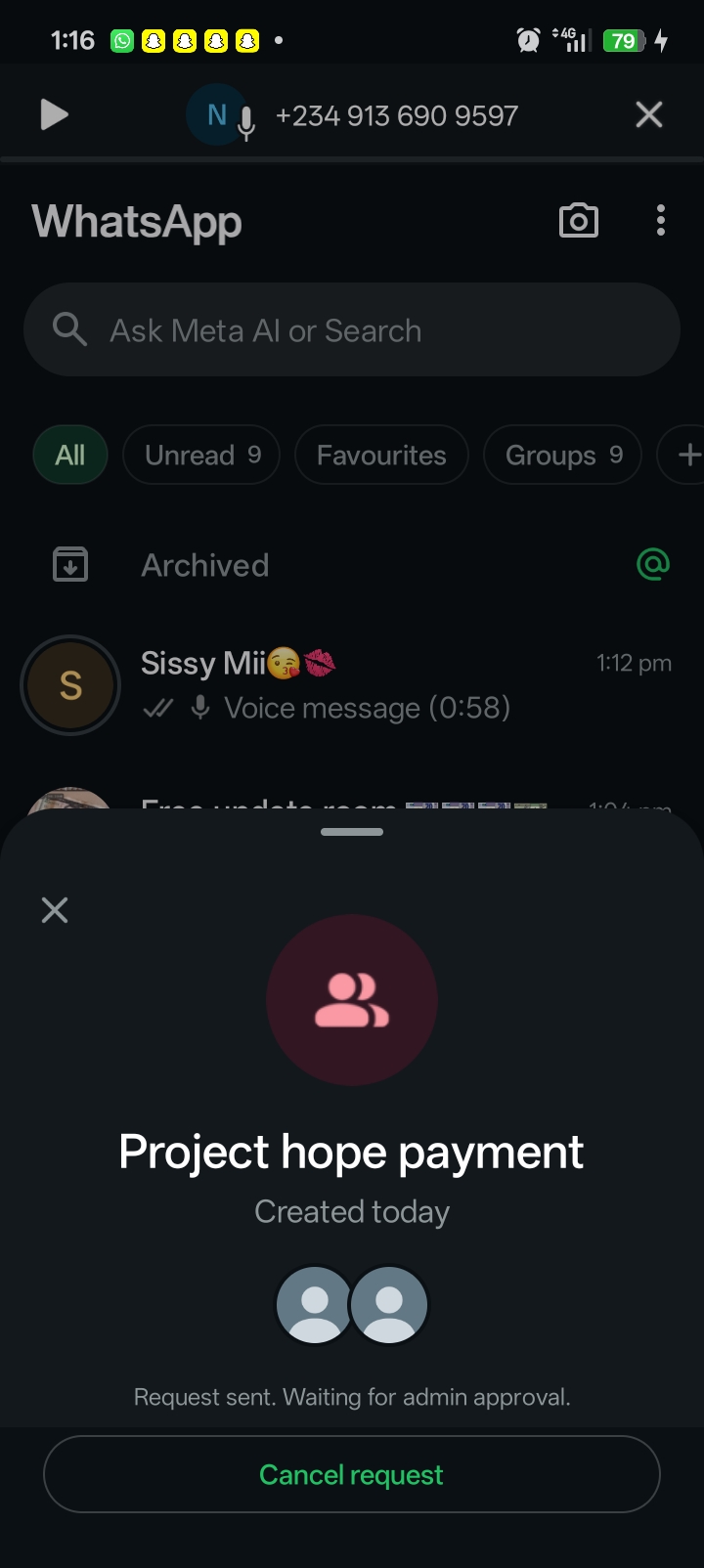Play the voice message in the top bar

[54, 115]
